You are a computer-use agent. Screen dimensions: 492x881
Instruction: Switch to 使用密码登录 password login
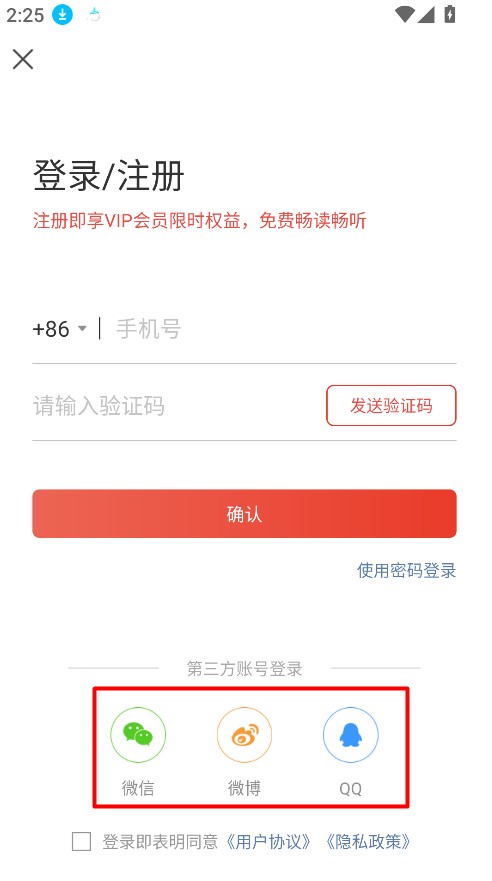coord(406,571)
